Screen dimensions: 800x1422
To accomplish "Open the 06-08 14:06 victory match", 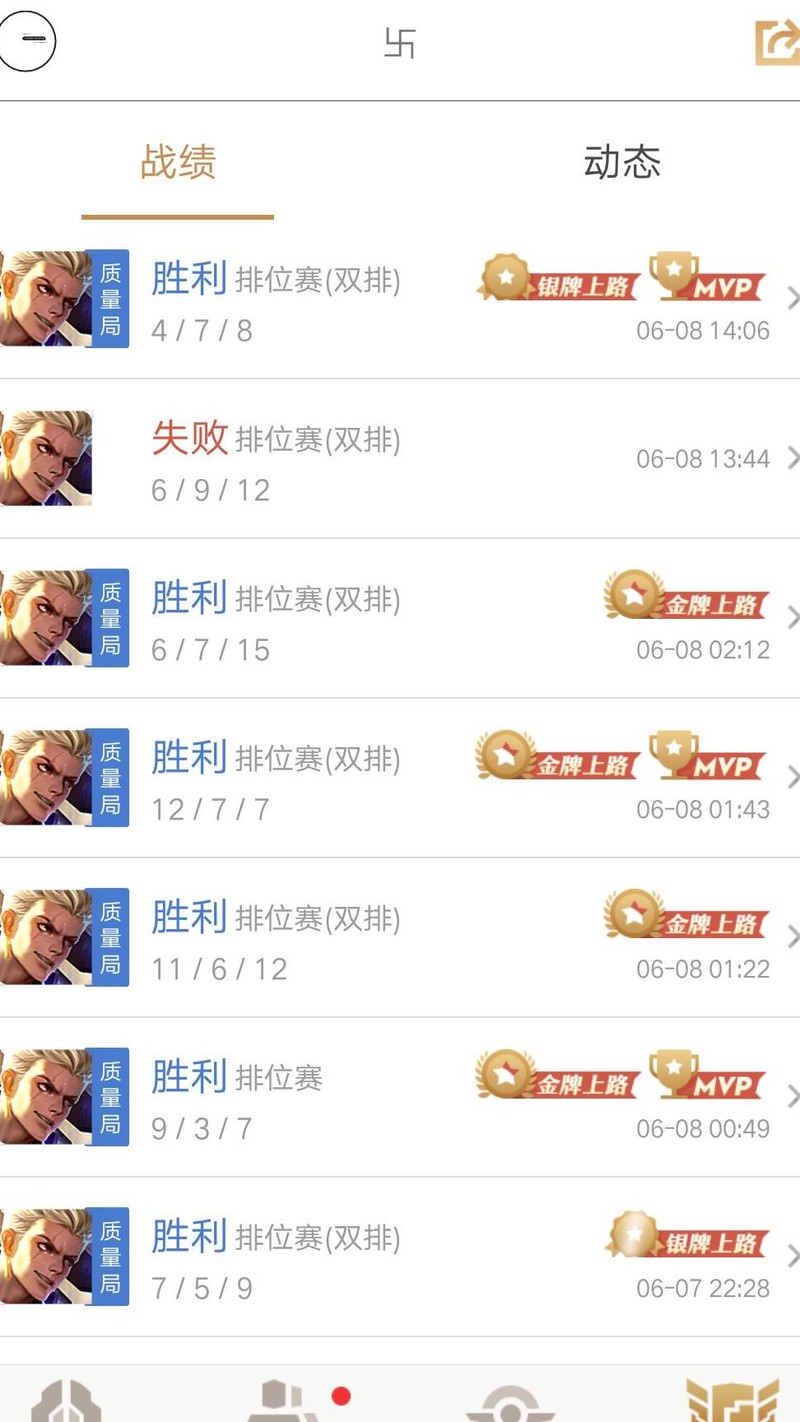I will 400,299.
